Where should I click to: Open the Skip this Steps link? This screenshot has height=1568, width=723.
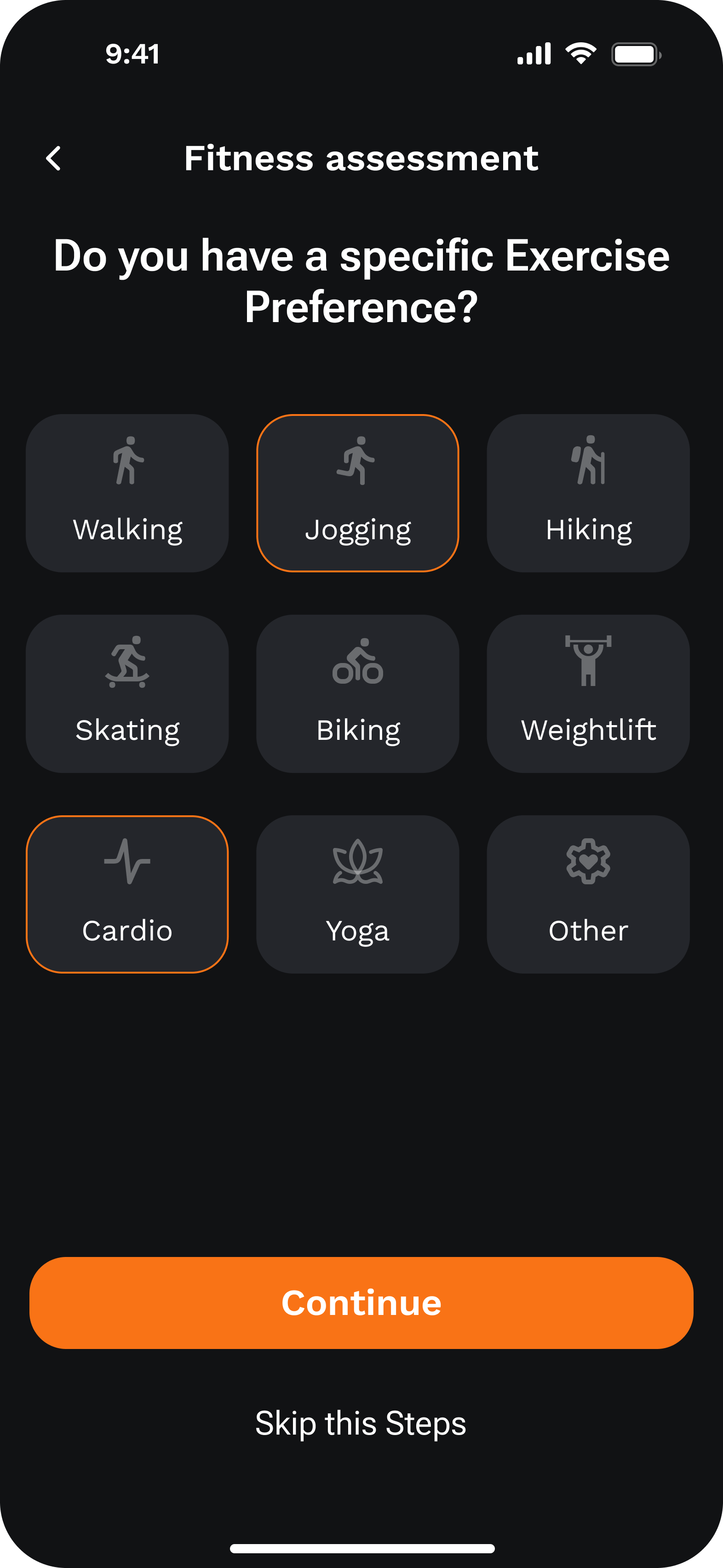(361, 1423)
